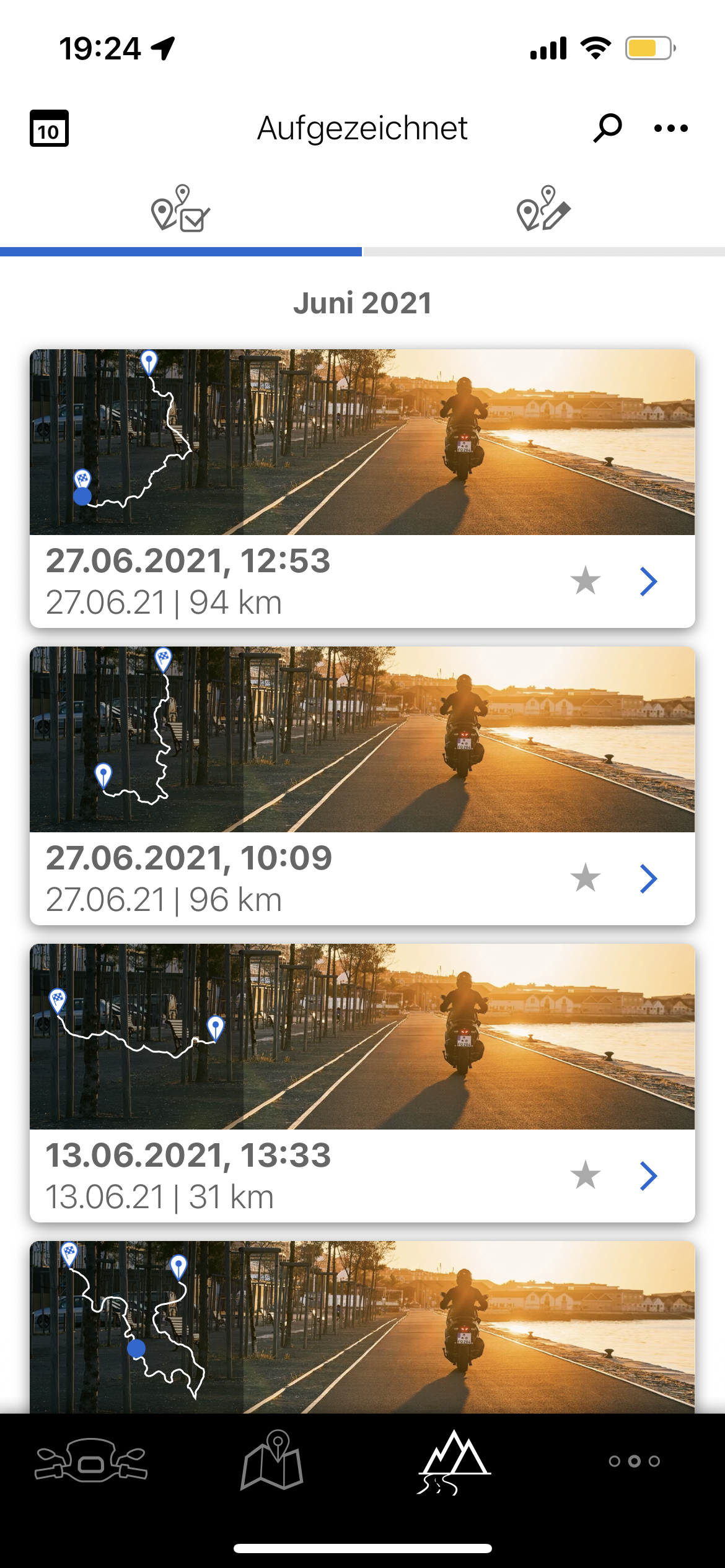This screenshot has height=1568, width=725.
Task: Star the 96 km trip
Action: [585, 878]
